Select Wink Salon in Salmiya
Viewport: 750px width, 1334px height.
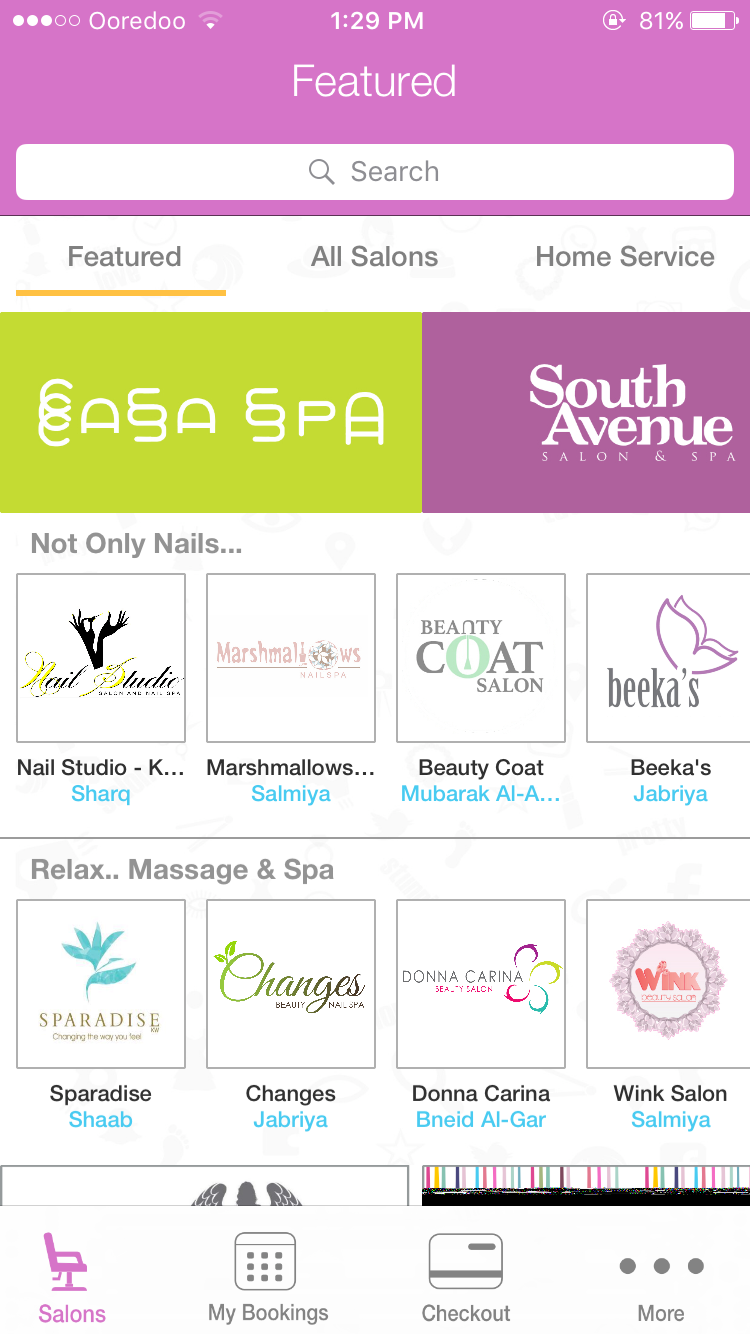click(x=668, y=983)
